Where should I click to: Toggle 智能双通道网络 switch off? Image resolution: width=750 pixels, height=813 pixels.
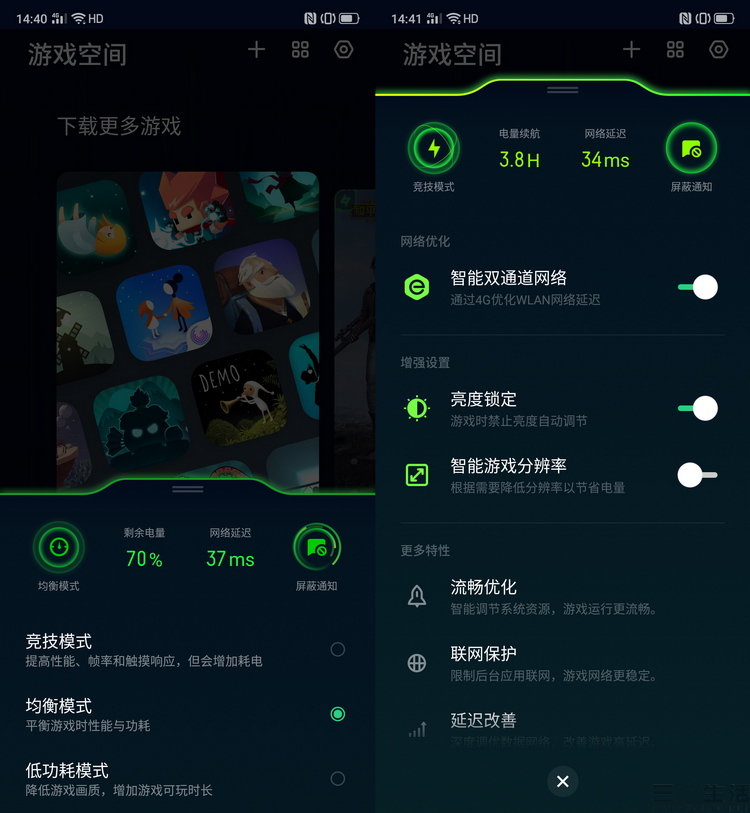pyautogui.click(x=697, y=287)
